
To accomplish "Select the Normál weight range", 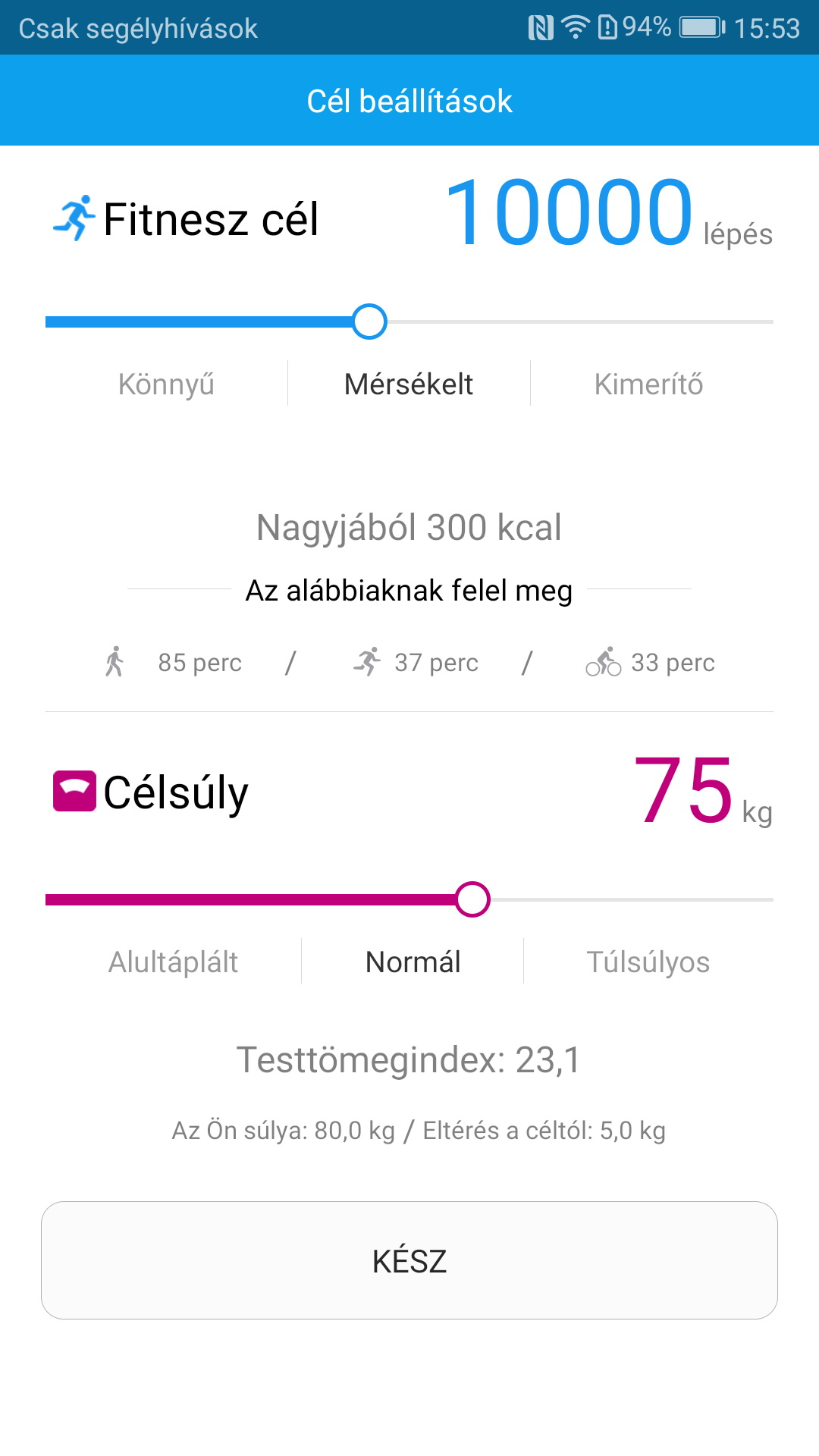I will [413, 962].
